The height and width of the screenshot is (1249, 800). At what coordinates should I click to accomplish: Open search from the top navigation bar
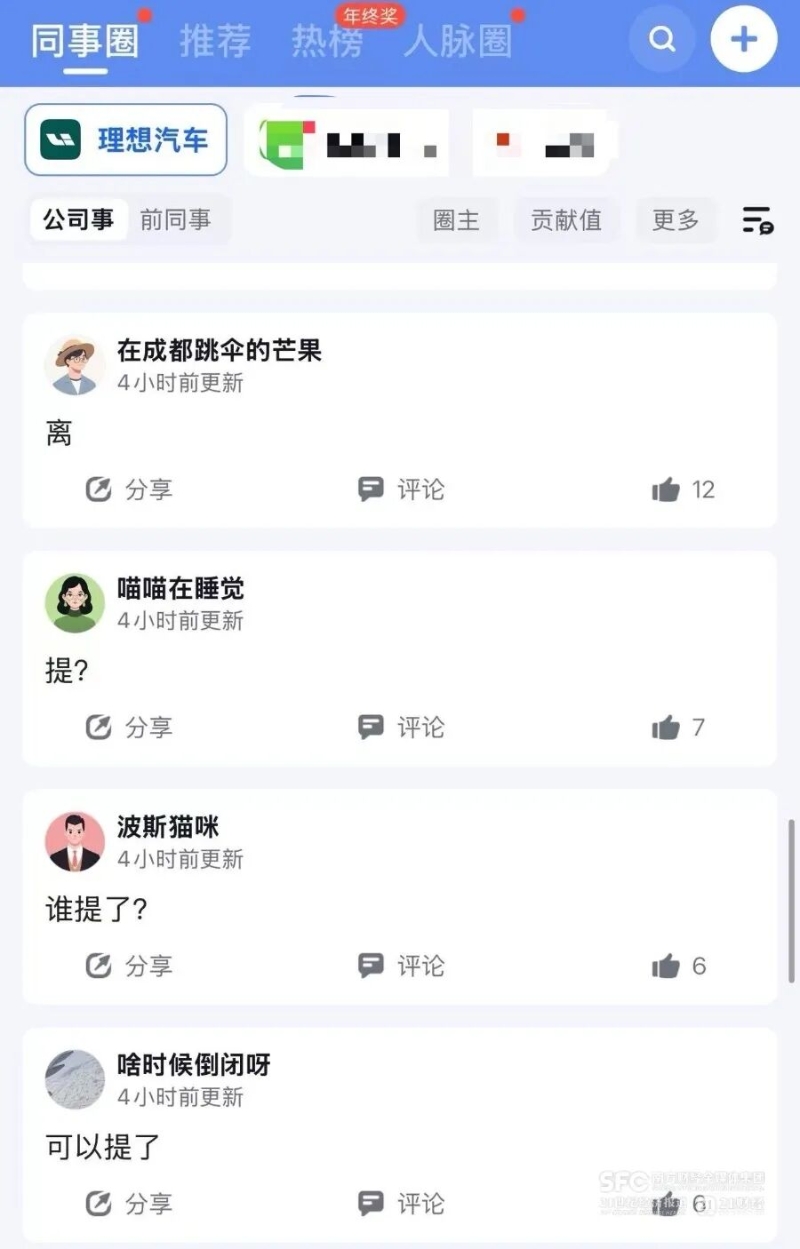click(661, 39)
